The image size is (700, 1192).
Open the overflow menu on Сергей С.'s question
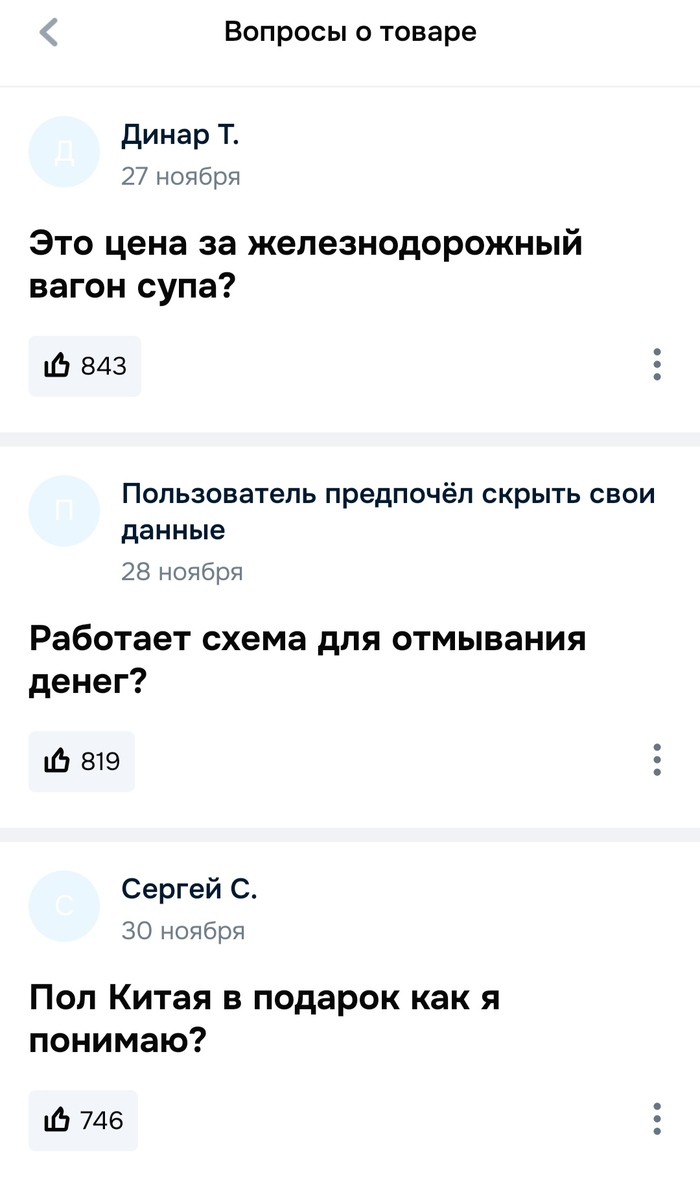[x=656, y=1119]
